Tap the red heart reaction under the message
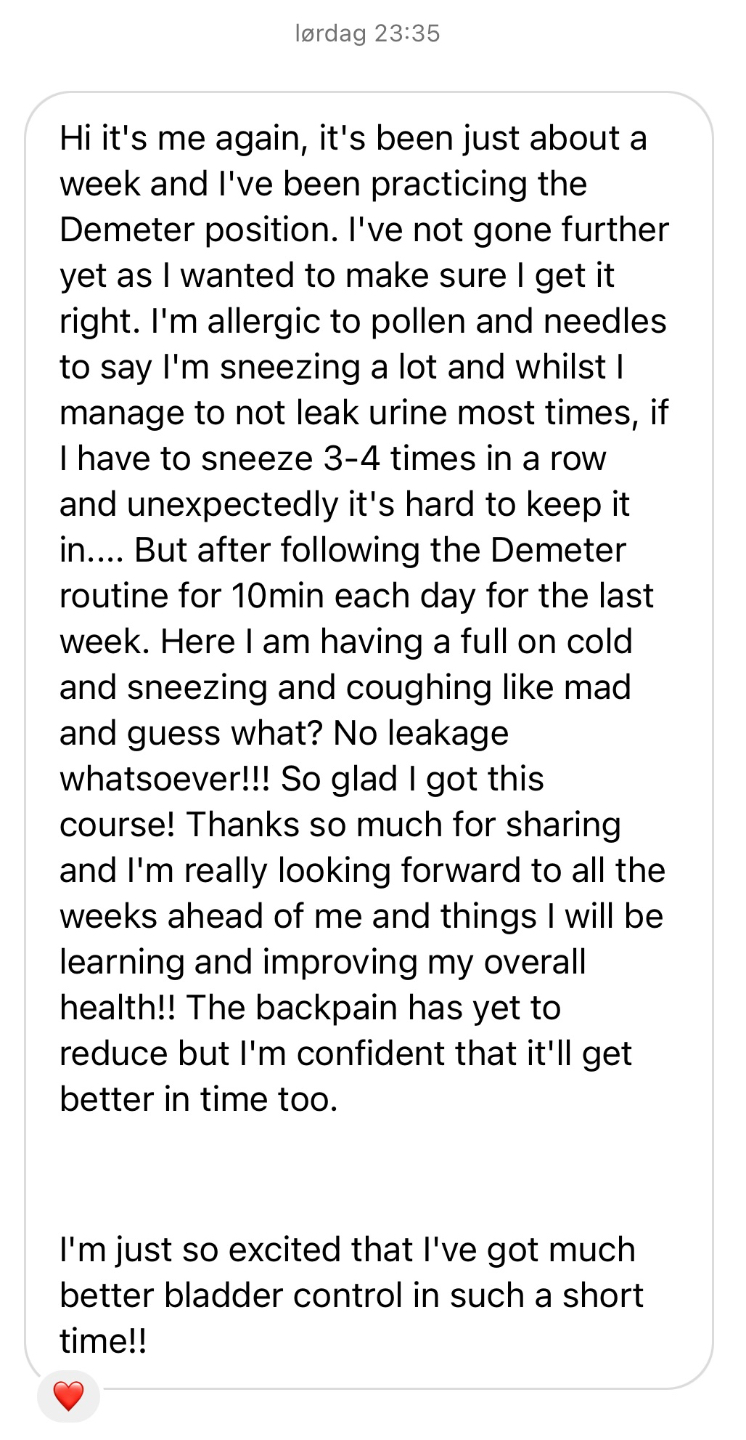Screen dimensions: 746x1440 [68, 1395]
